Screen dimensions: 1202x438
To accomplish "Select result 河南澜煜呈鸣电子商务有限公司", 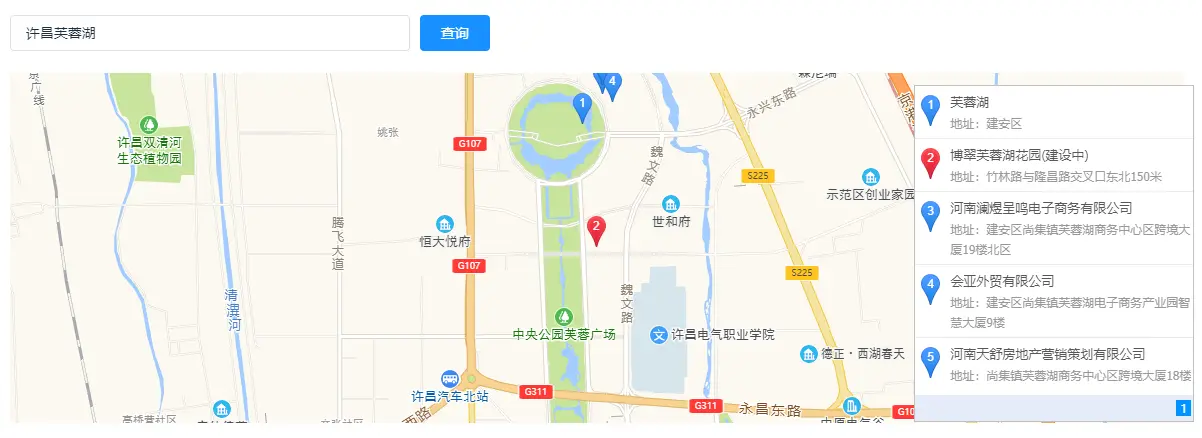I will pos(1055,228).
